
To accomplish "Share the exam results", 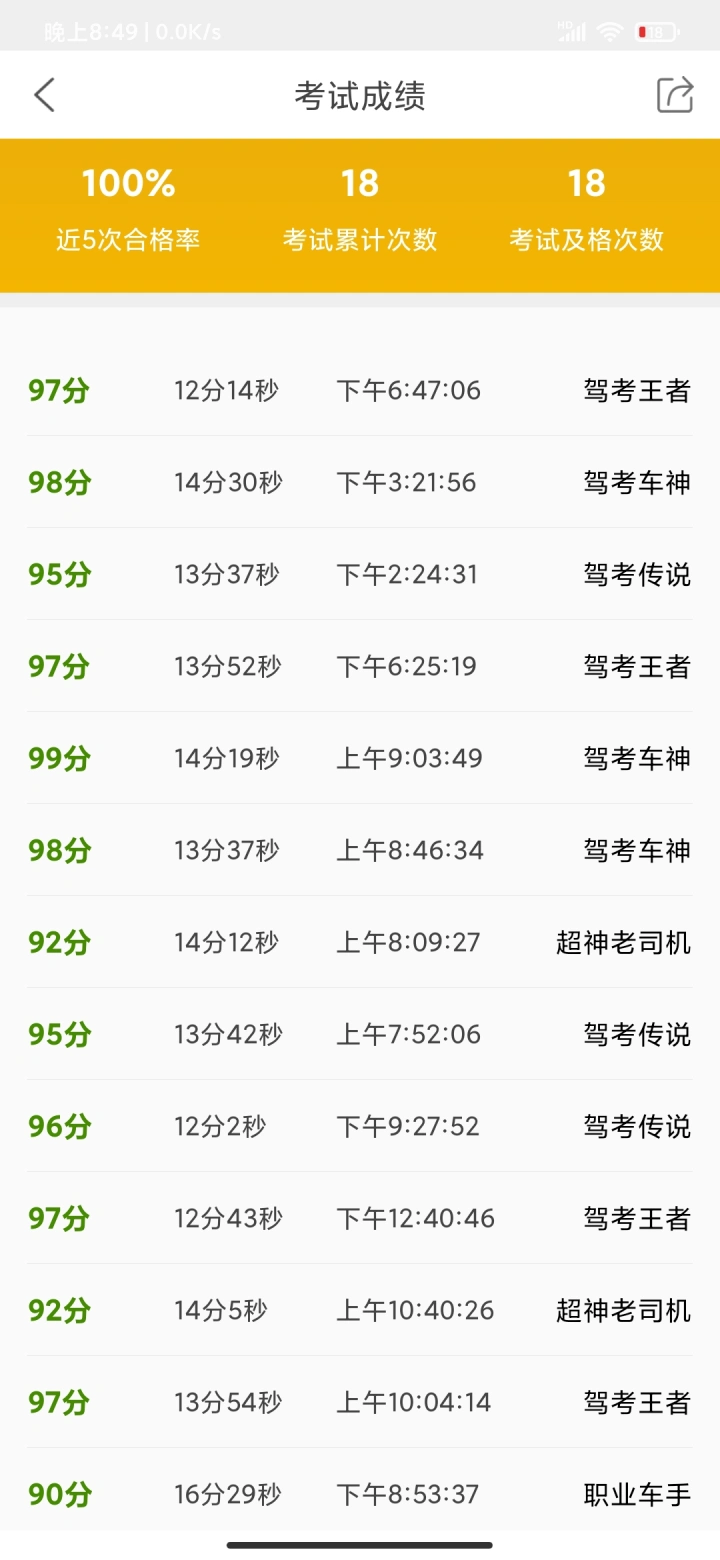I will pyautogui.click(x=675, y=95).
